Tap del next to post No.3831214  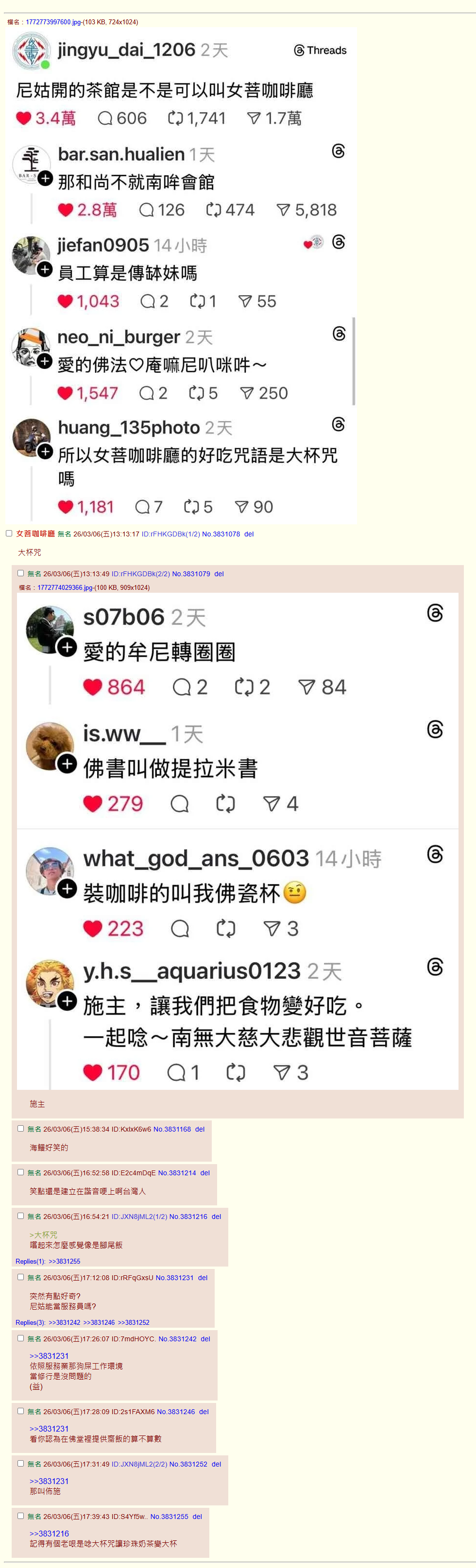(x=204, y=1173)
